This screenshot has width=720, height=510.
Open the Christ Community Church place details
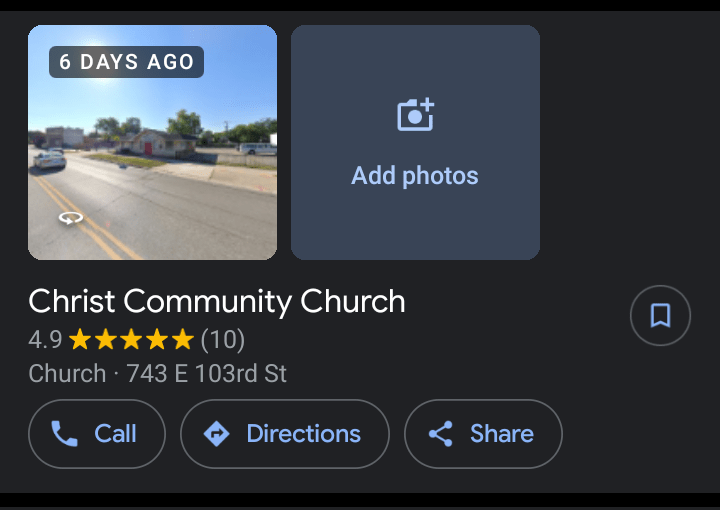[217, 301]
